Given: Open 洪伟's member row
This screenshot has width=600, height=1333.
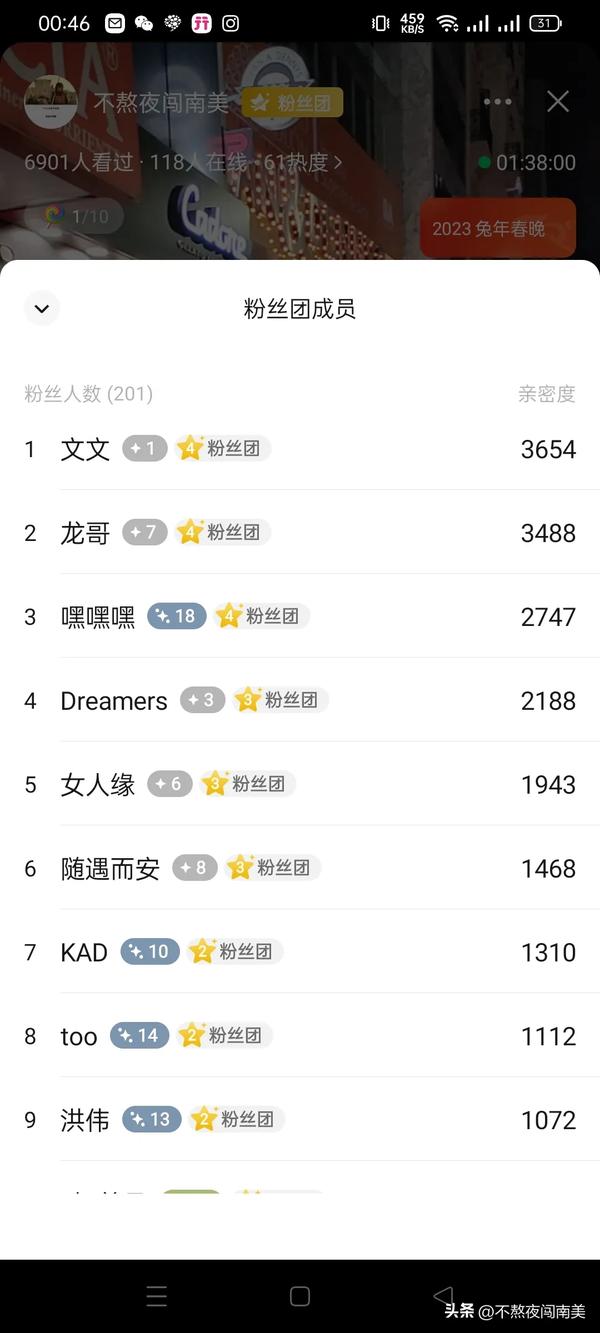Looking at the screenshot, I should coord(300,1120).
